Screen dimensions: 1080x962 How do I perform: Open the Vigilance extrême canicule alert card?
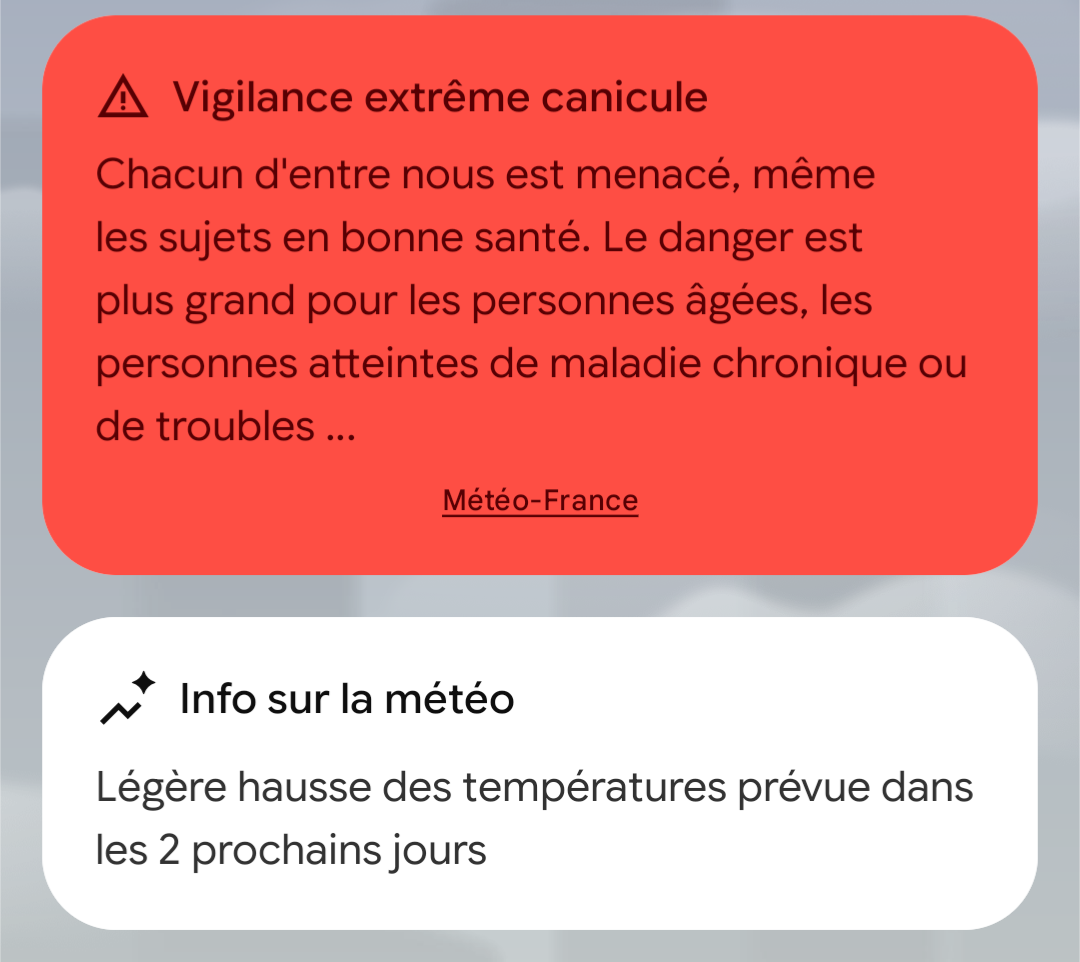coord(540,295)
